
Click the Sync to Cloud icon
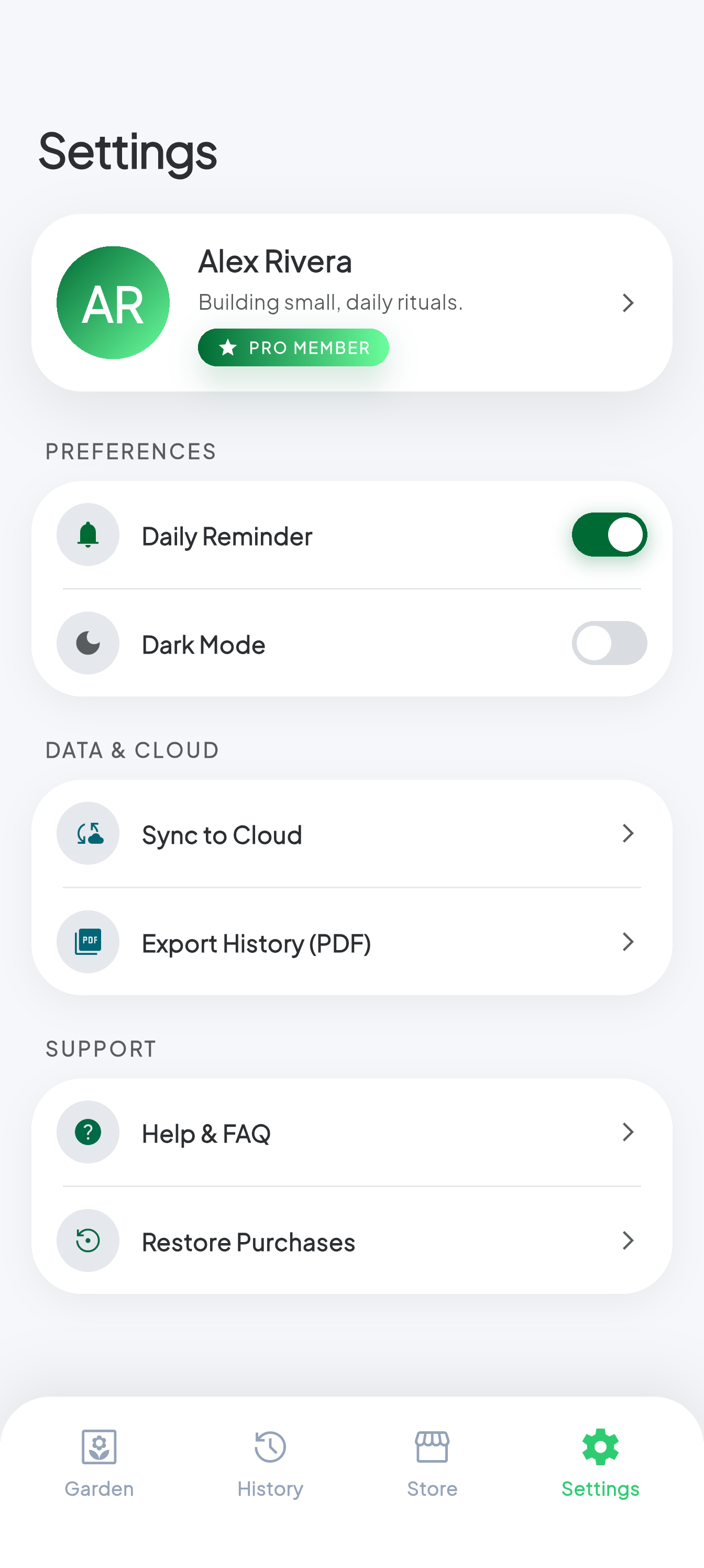point(87,833)
